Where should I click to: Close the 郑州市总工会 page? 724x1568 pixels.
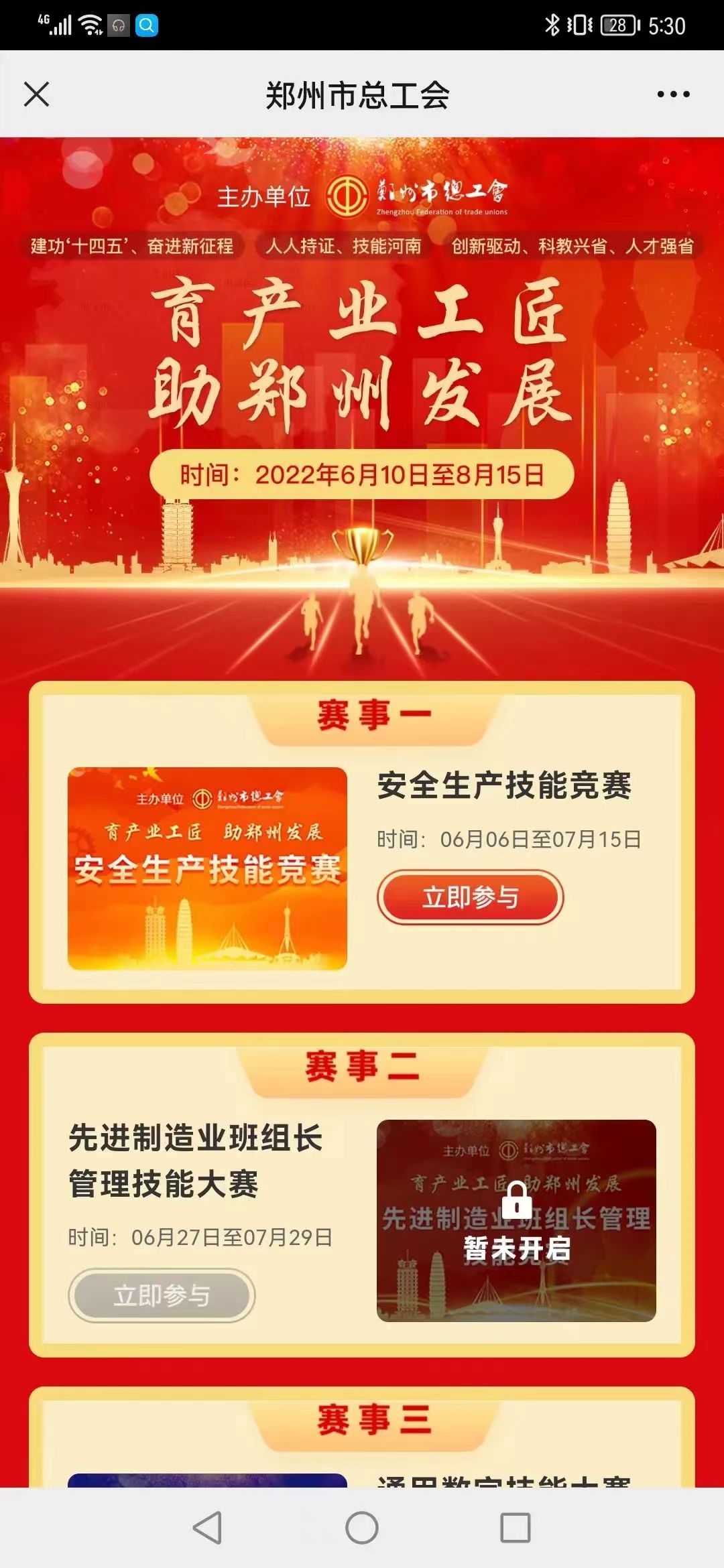click(37, 94)
